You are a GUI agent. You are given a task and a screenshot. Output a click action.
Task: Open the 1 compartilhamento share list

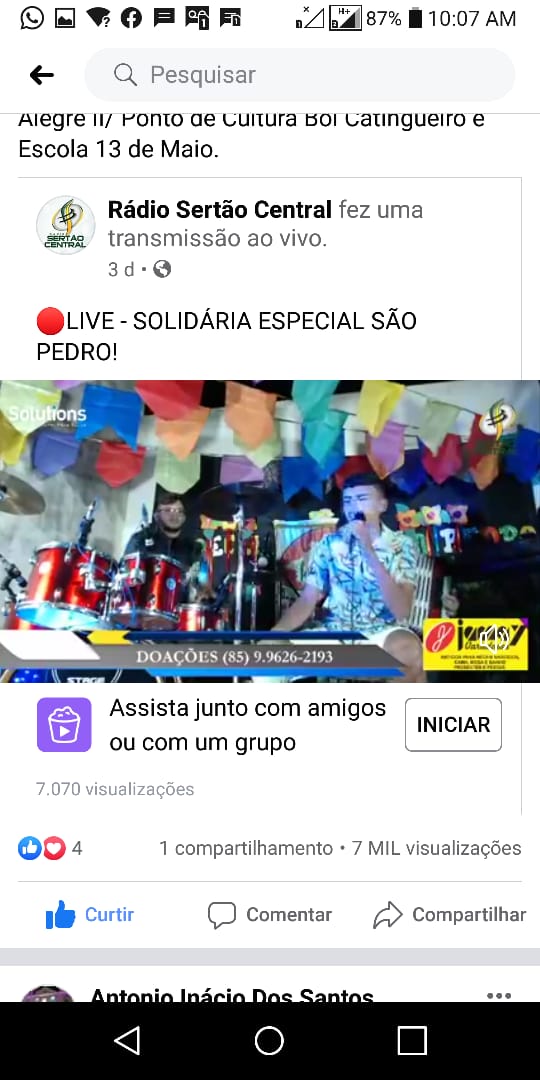pos(246,848)
